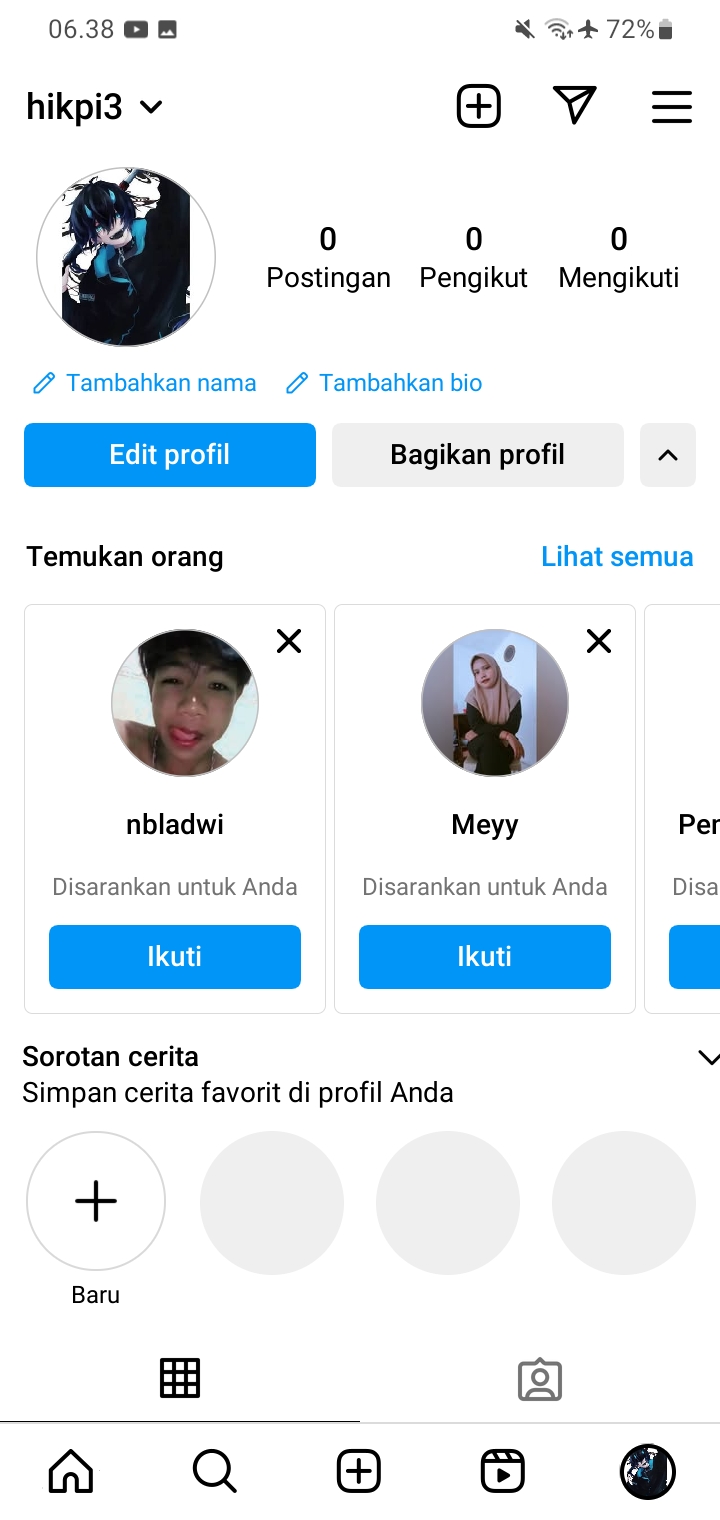Open the hamburger menu
The width and height of the screenshot is (720, 1520).
coord(671,106)
